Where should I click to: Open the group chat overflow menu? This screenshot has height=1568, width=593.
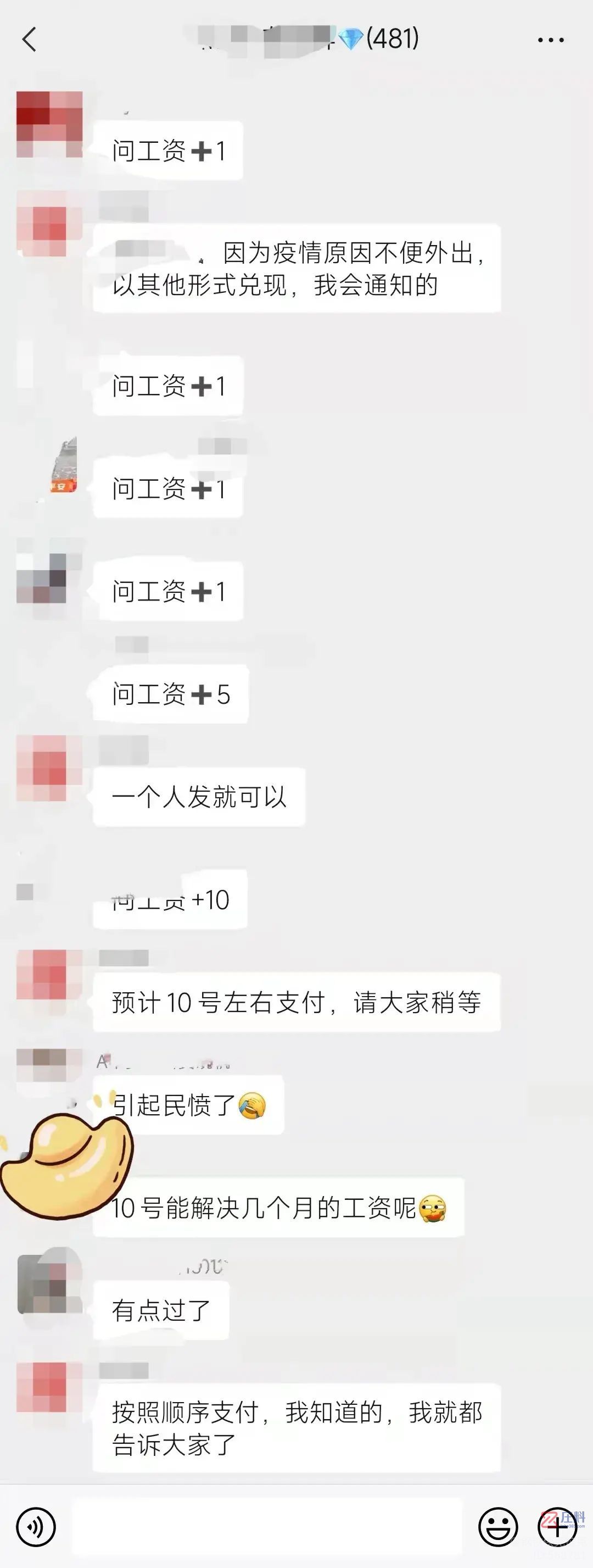[x=550, y=40]
